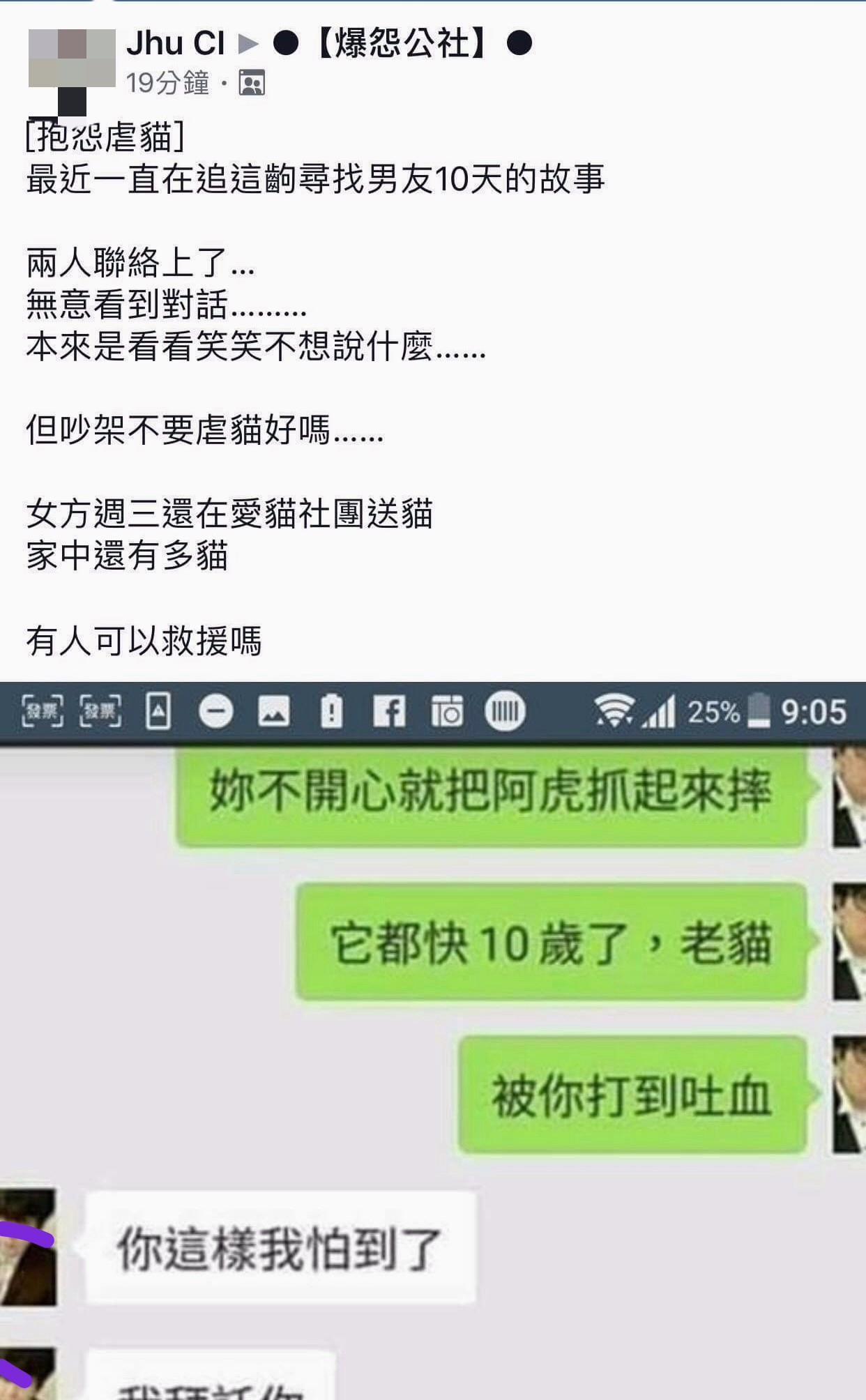Open the 爆怨公社 group page
Screen dimensions: 866x1400
(402, 43)
